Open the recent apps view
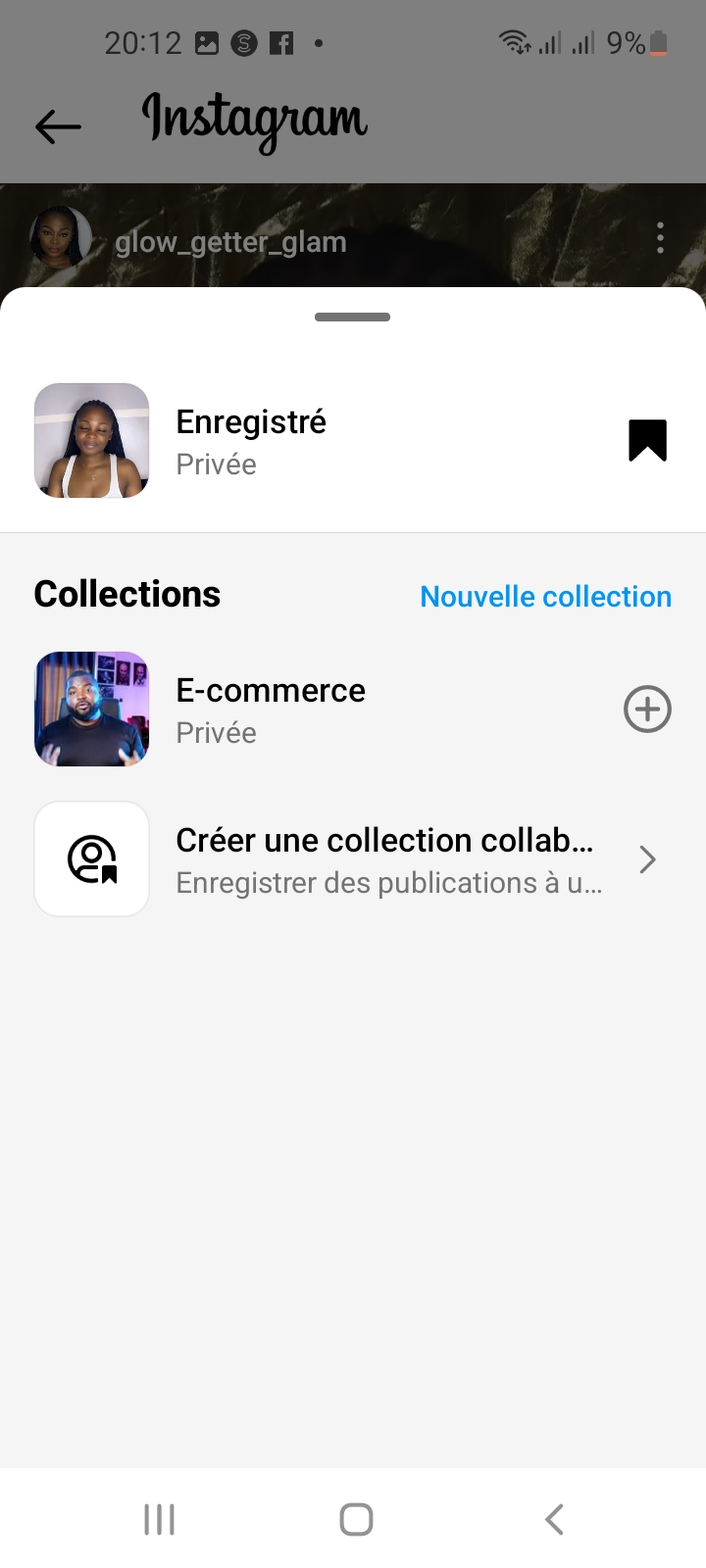Screen dimensions: 706x1568 pyautogui.click(x=159, y=1520)
